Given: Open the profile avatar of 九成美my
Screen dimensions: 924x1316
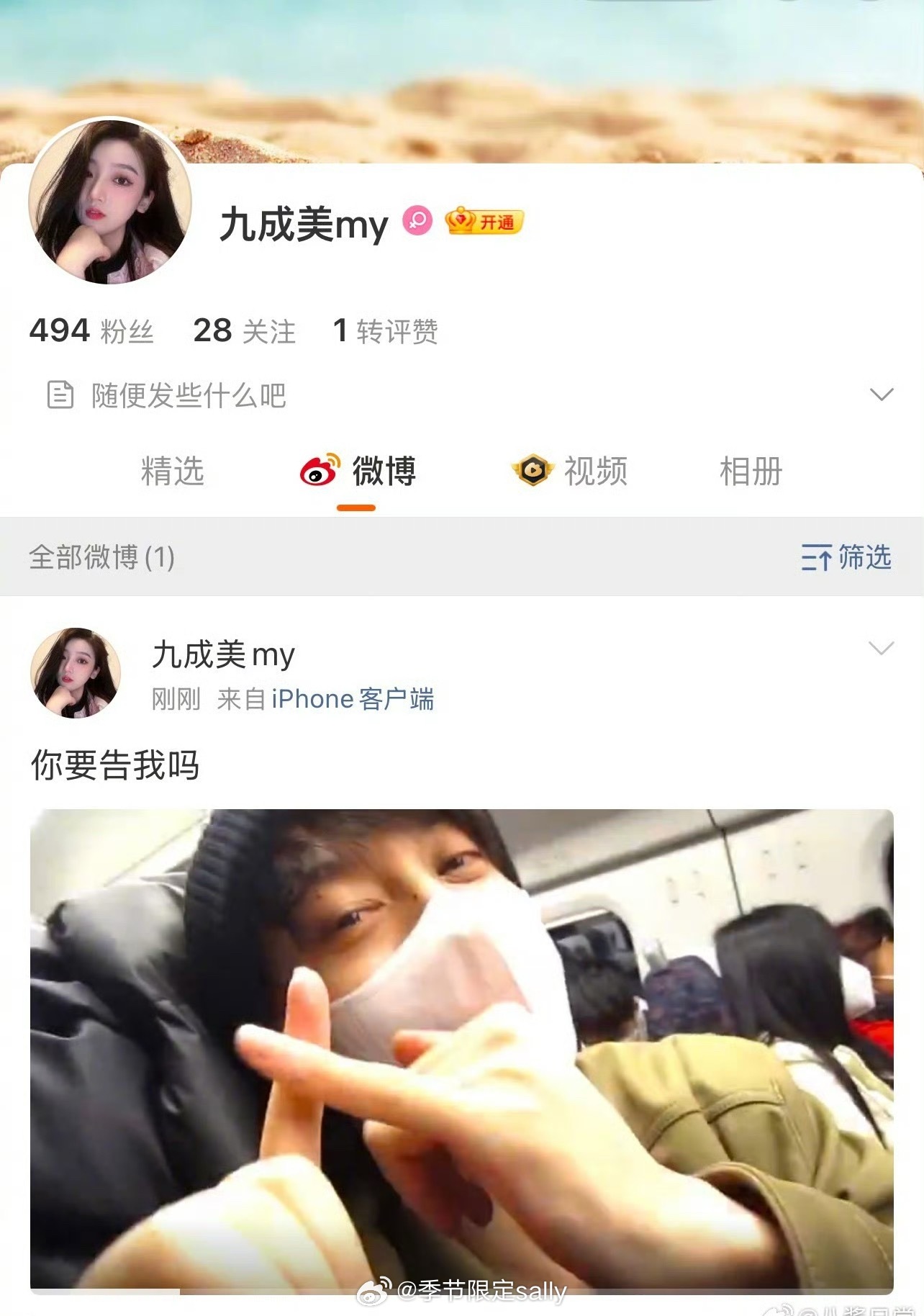Looking at the screenshot, I should [109, 204].
